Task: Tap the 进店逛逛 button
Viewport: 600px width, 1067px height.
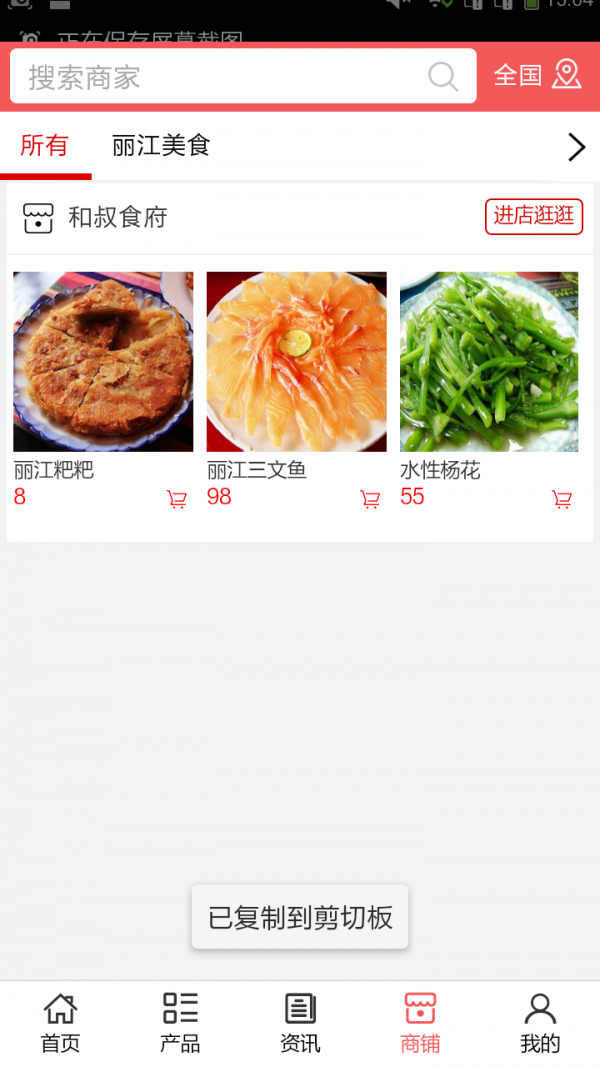Action: pos(534,216)
